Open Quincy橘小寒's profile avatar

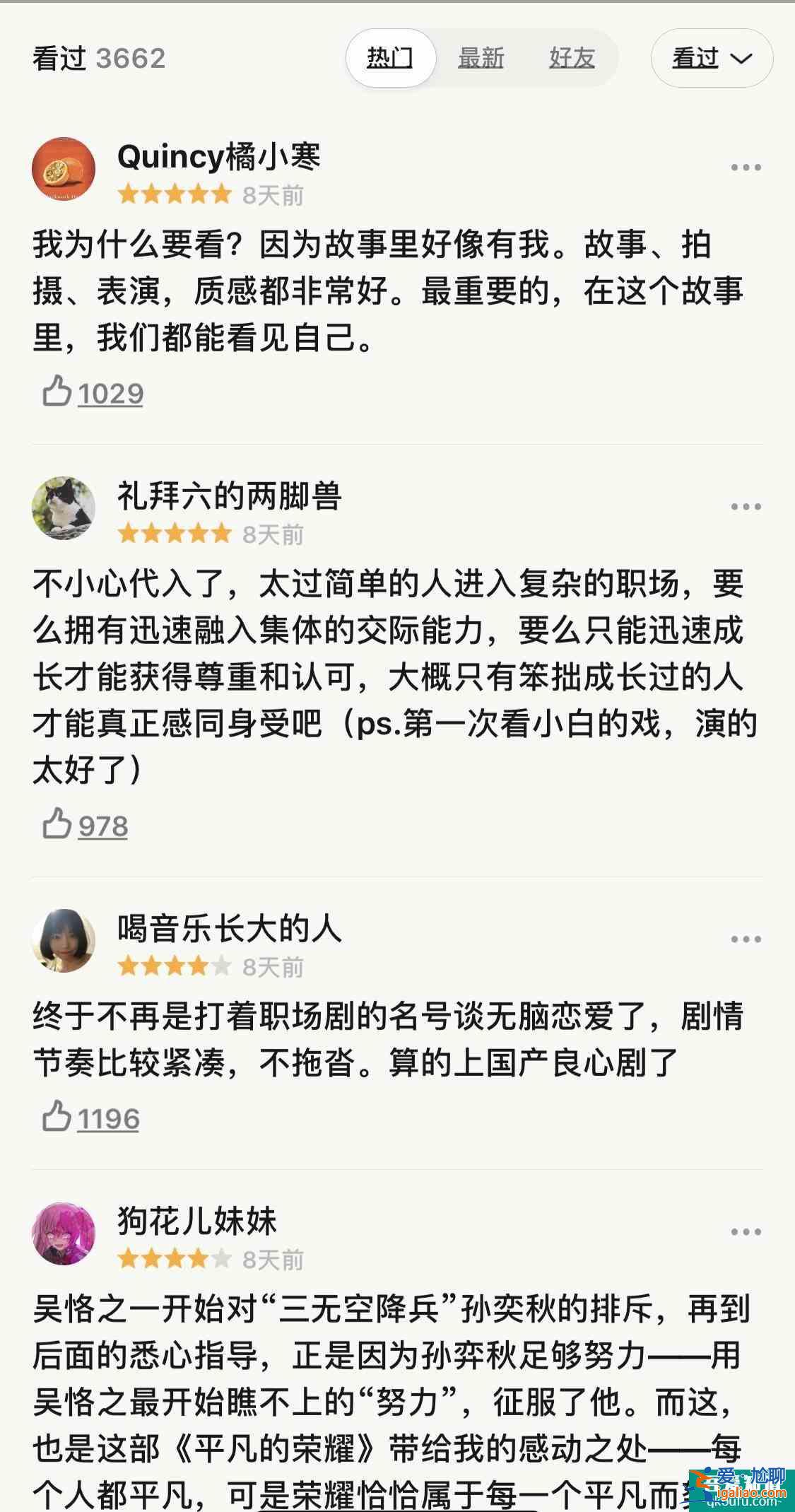tap(64, 168)
